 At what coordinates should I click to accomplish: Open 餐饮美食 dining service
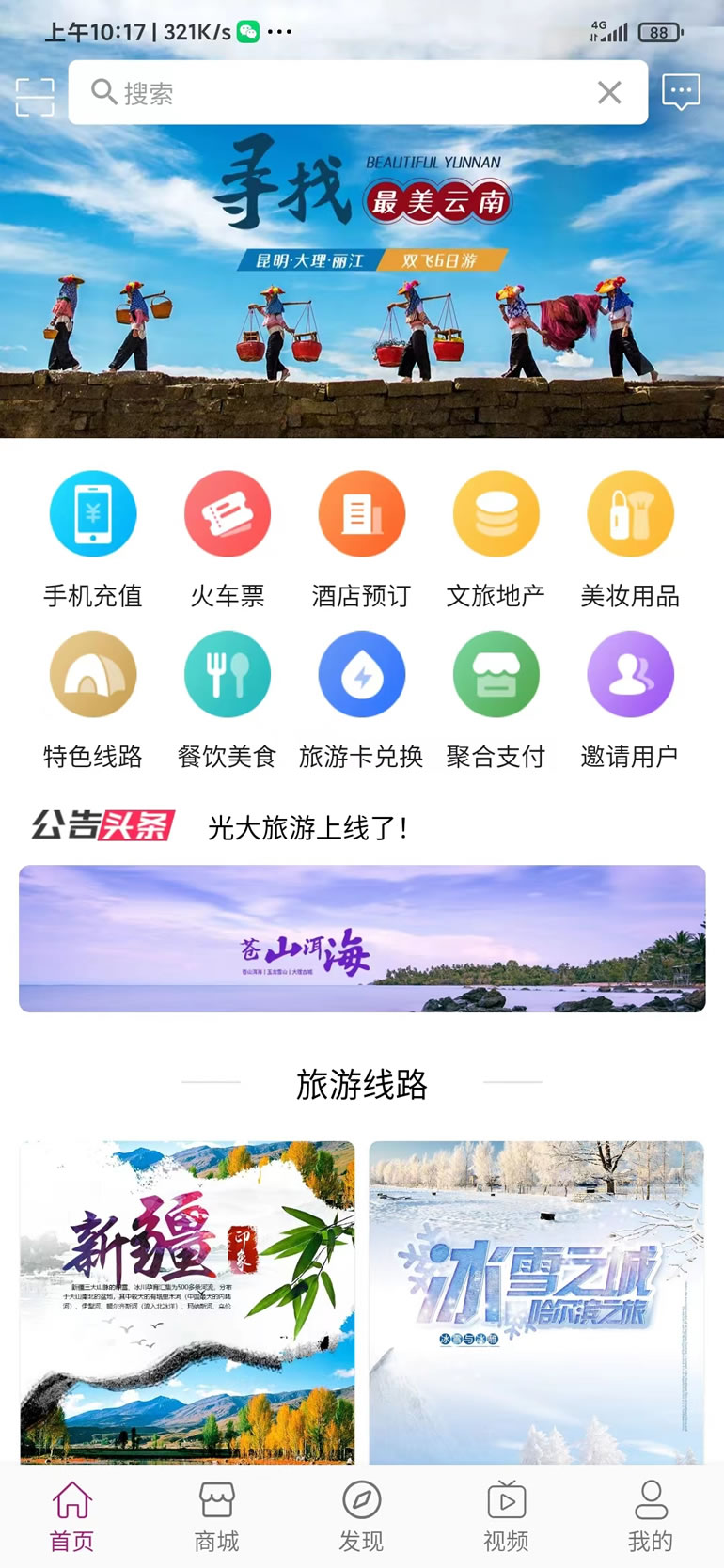coord(227,674)
